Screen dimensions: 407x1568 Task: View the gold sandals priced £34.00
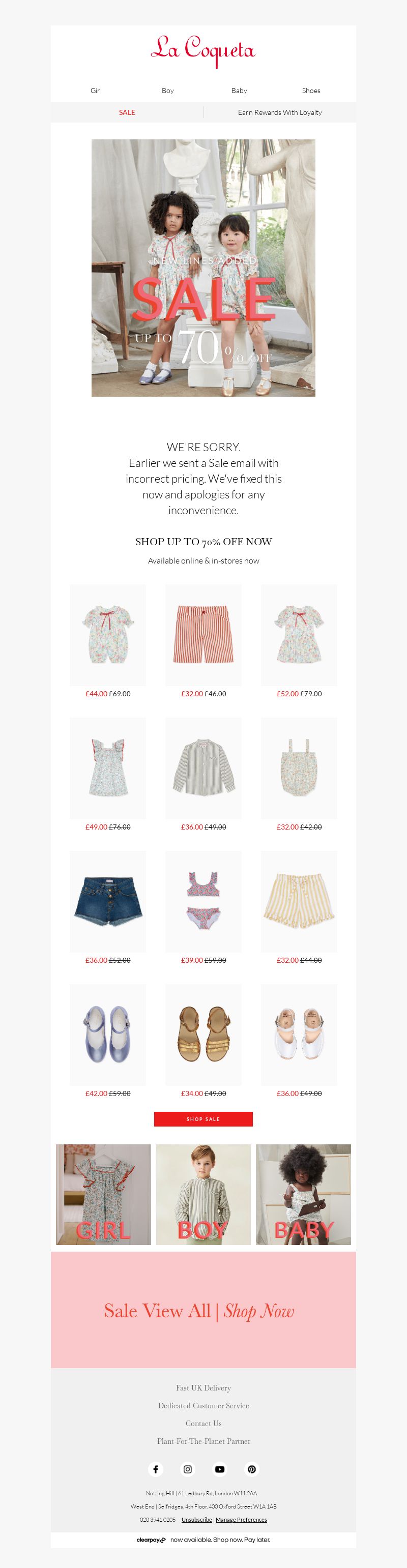pyautogui.click(x=203, y=1034)
